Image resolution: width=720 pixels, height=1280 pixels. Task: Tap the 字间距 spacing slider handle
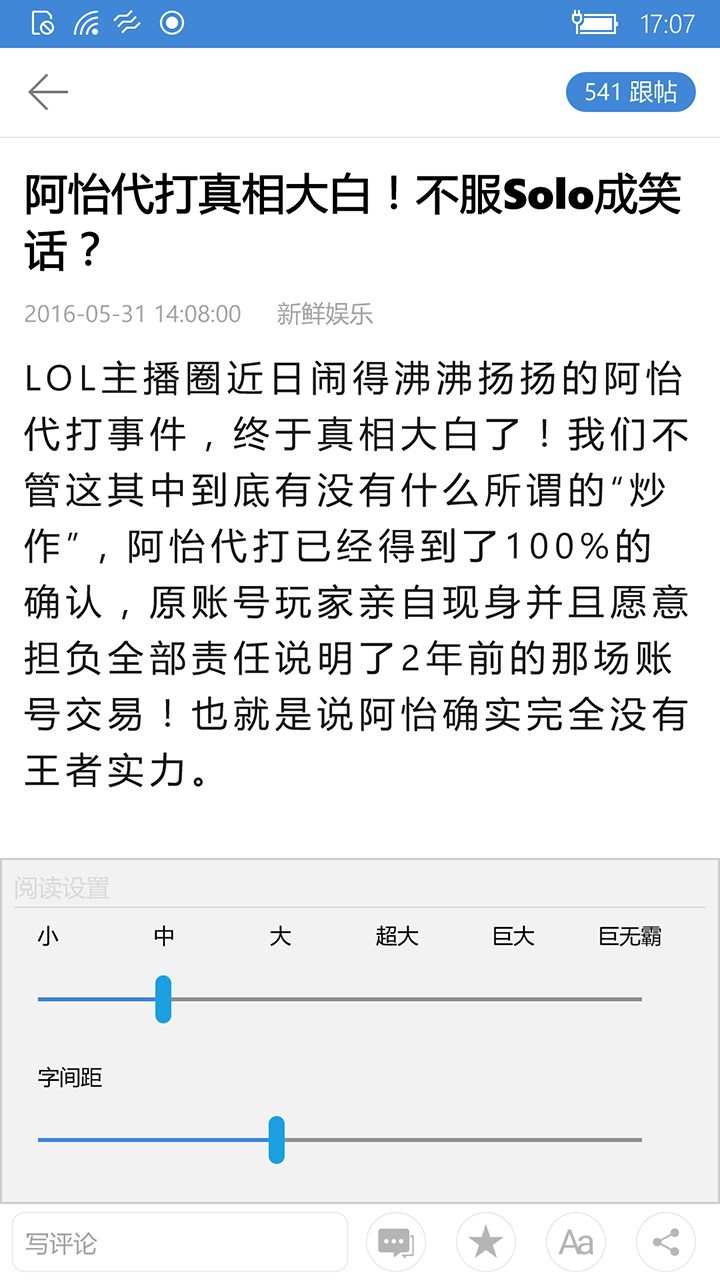pyautogui.click(x=277, y=1139)
